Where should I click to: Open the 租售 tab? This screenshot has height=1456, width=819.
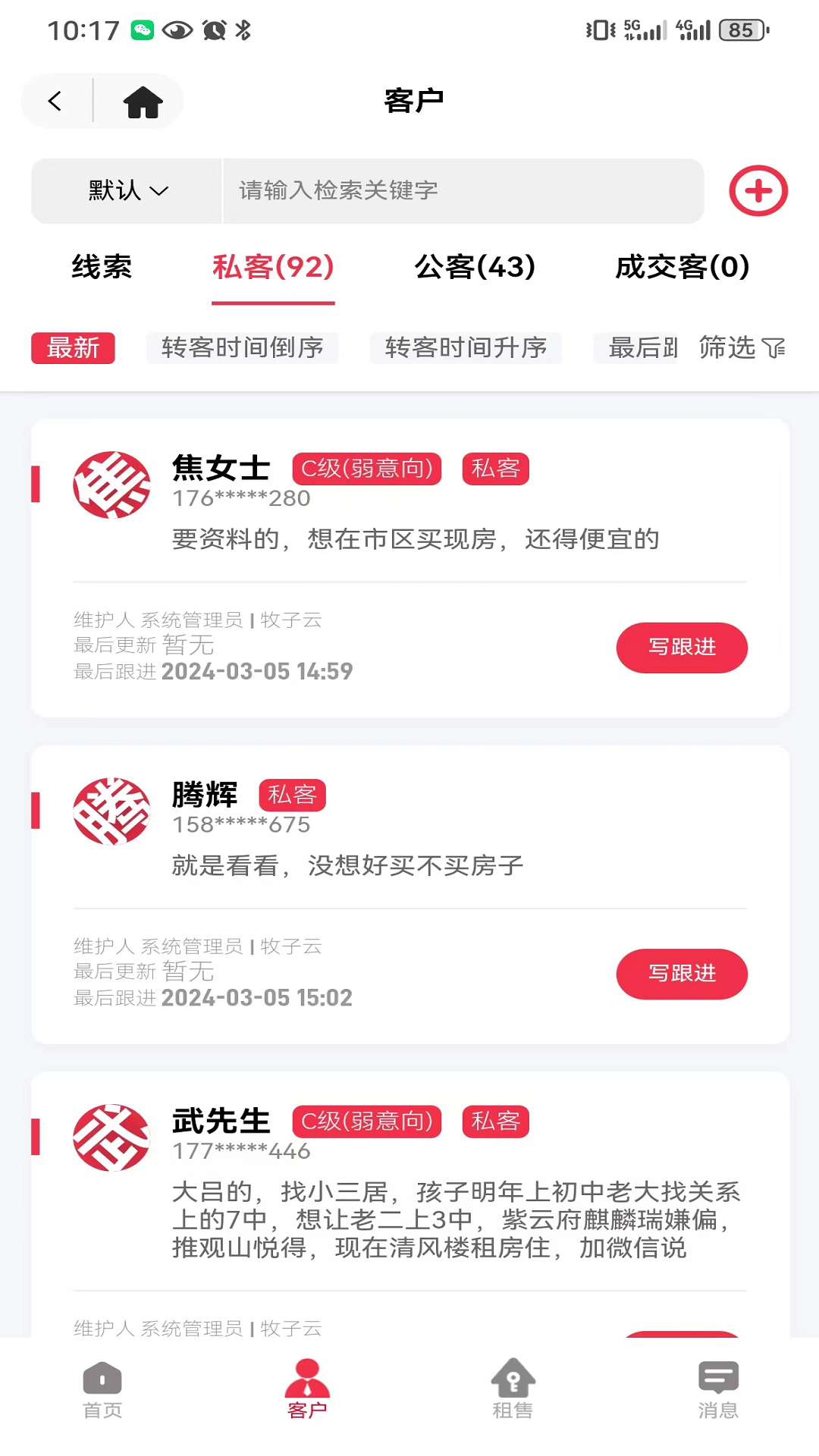pos(513,1391)
